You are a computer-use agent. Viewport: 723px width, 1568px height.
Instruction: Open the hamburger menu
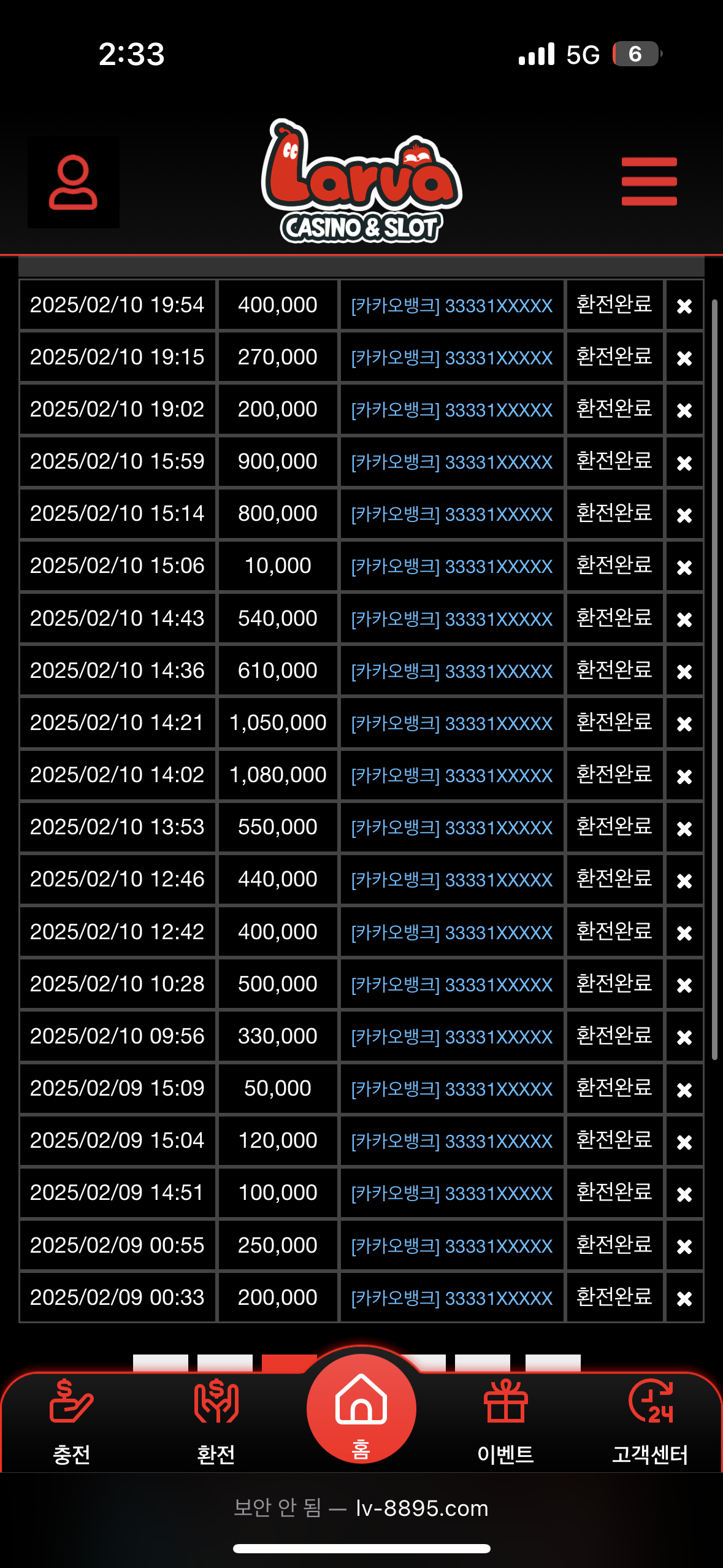coord(649,182)
